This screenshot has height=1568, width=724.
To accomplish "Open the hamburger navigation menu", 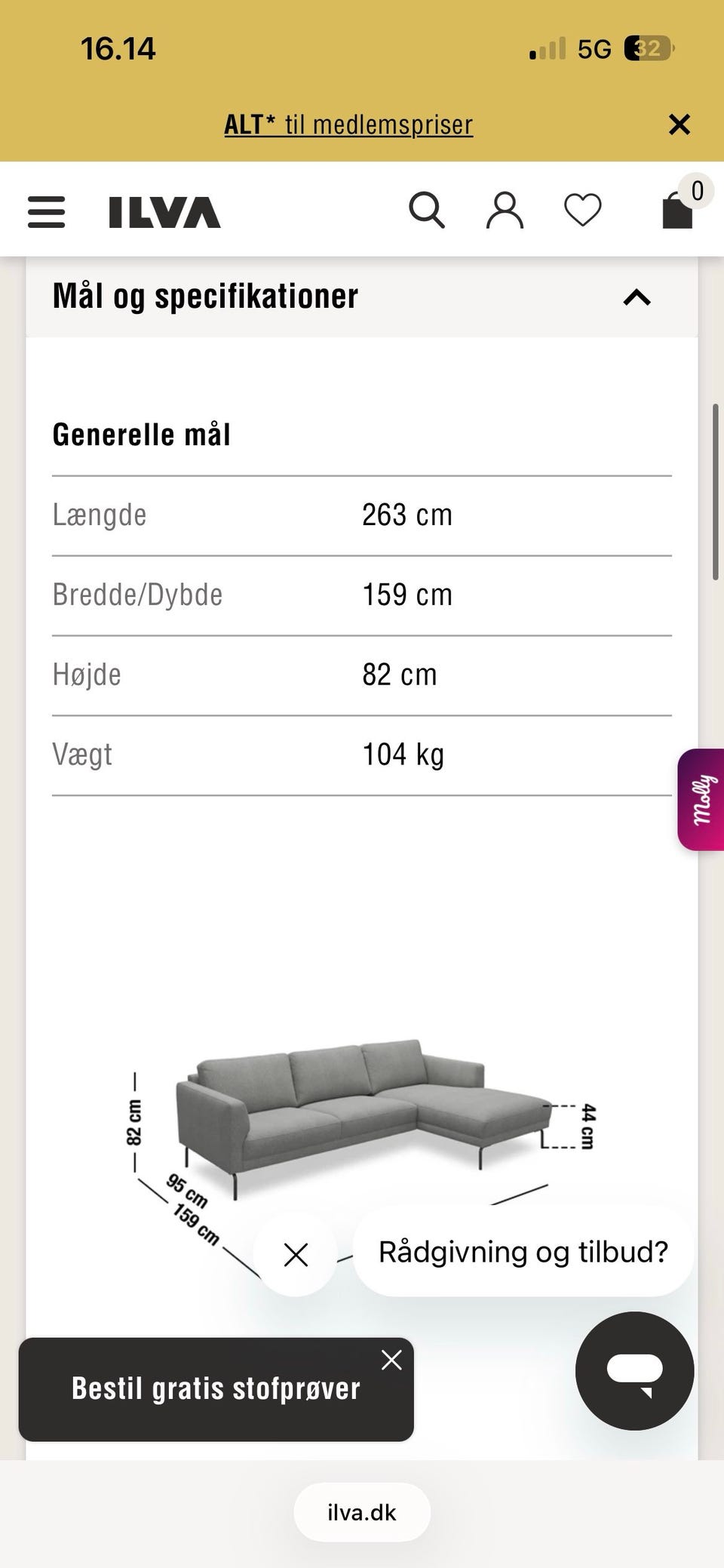I will 46,213.
